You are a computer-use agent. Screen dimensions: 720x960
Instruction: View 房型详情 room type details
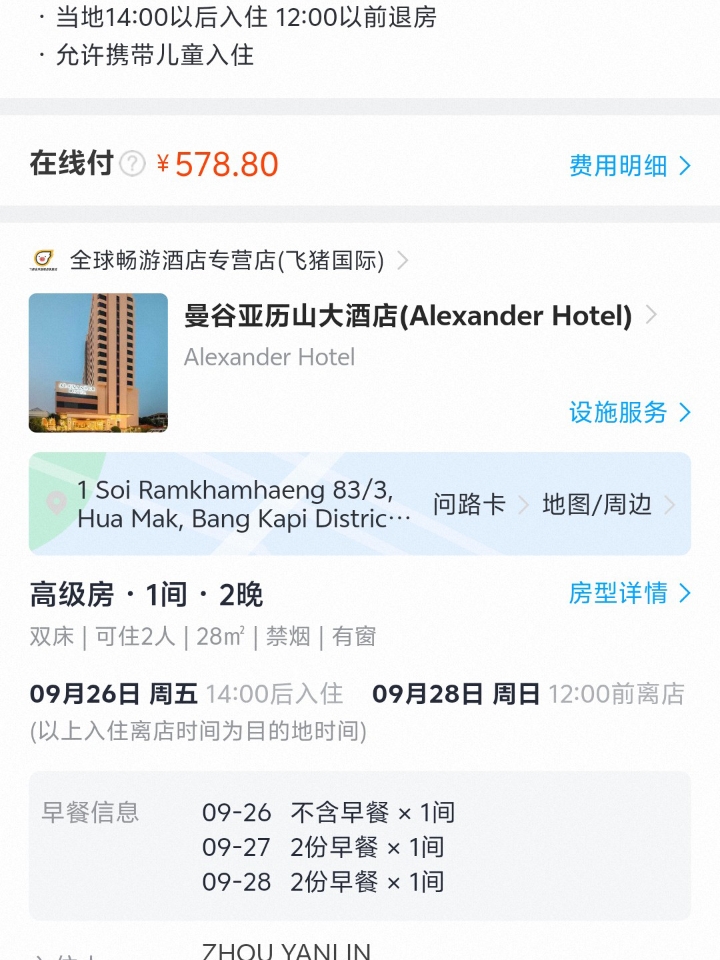[x=629, y=593]
